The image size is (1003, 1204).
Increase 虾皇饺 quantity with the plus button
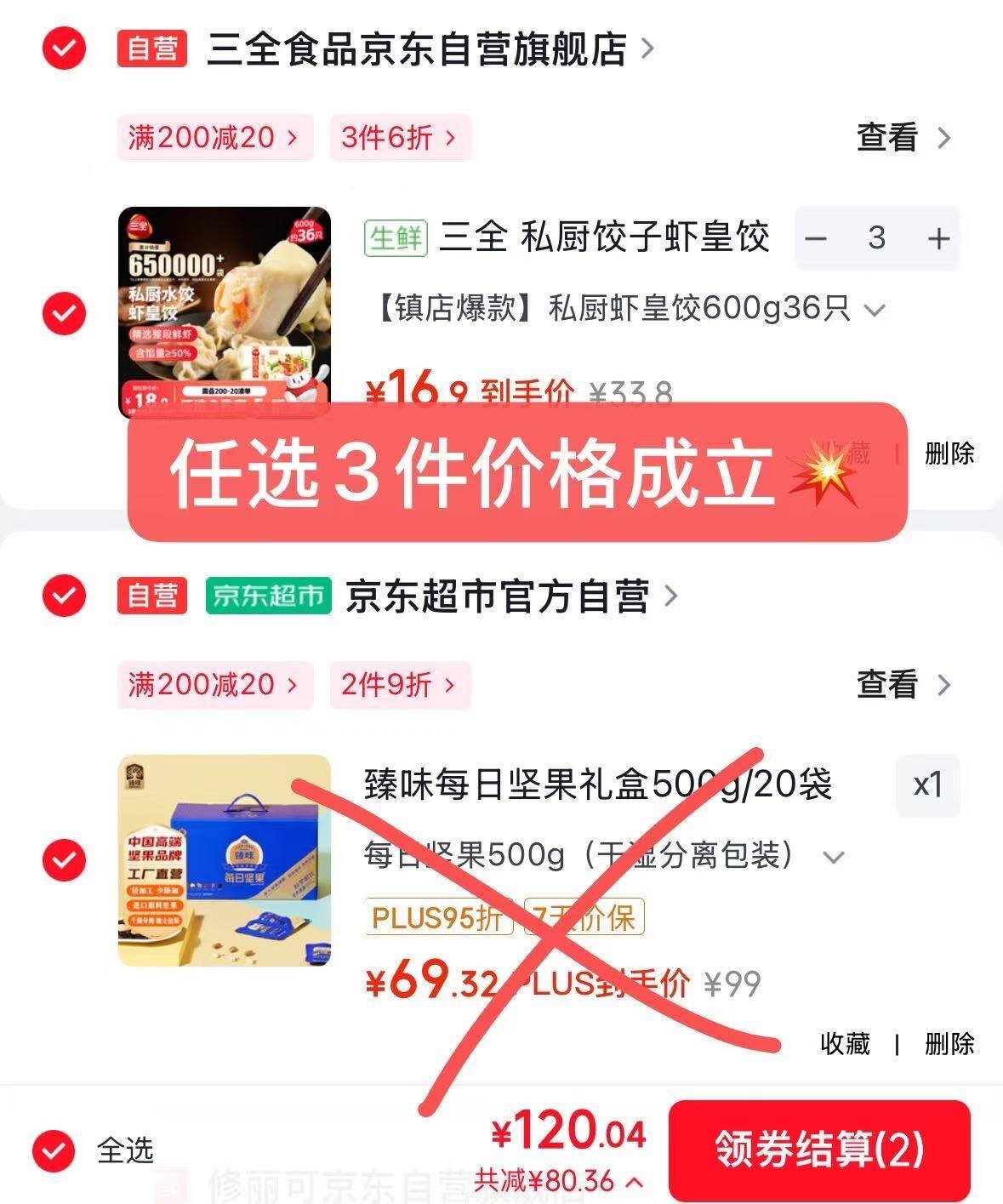(938, 239)
